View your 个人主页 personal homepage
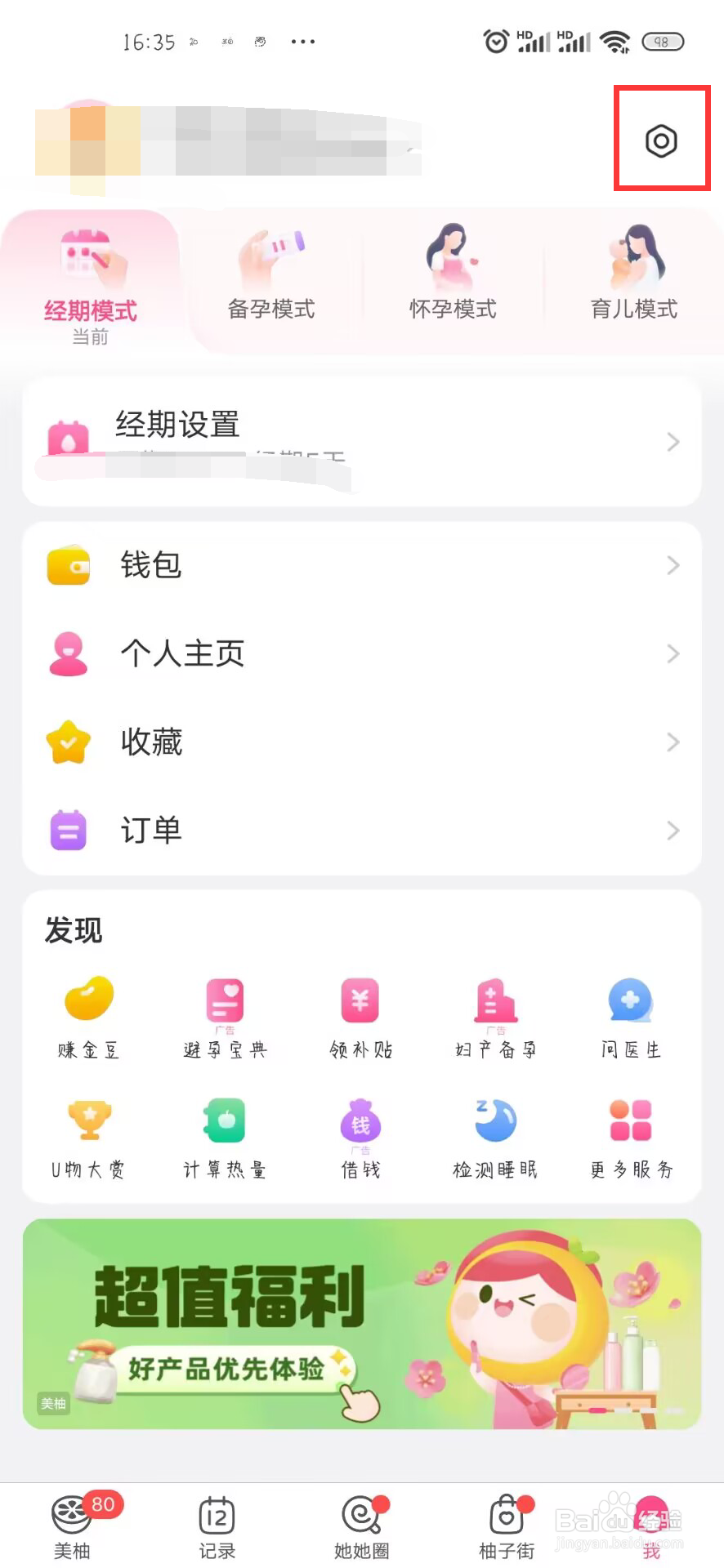The width and height of the screenshot is (724, 1568). 362,653
